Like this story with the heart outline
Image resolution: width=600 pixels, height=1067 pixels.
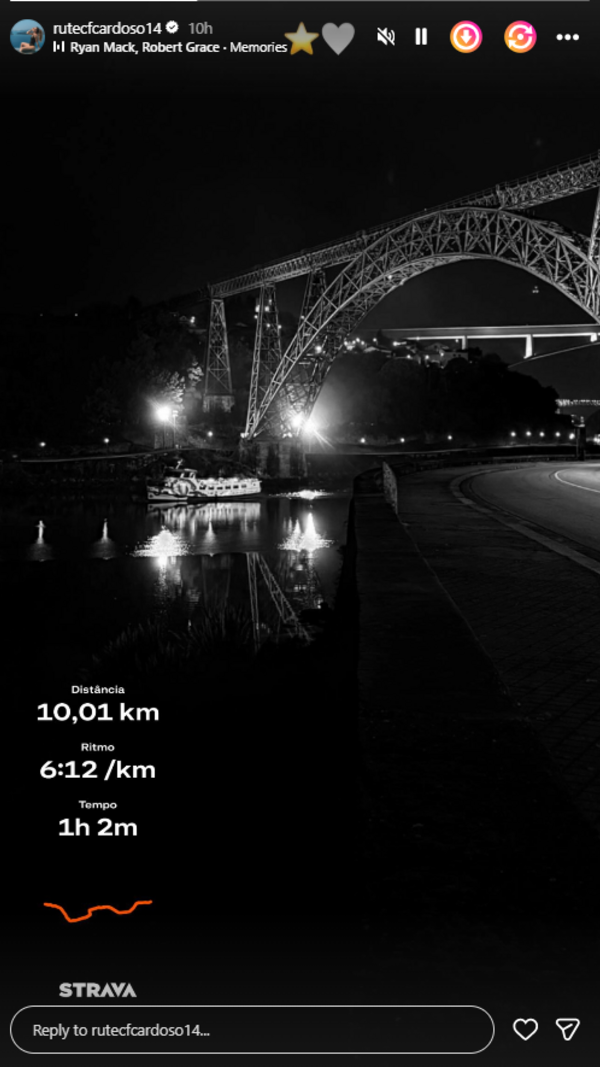(x=525, y=1029)
